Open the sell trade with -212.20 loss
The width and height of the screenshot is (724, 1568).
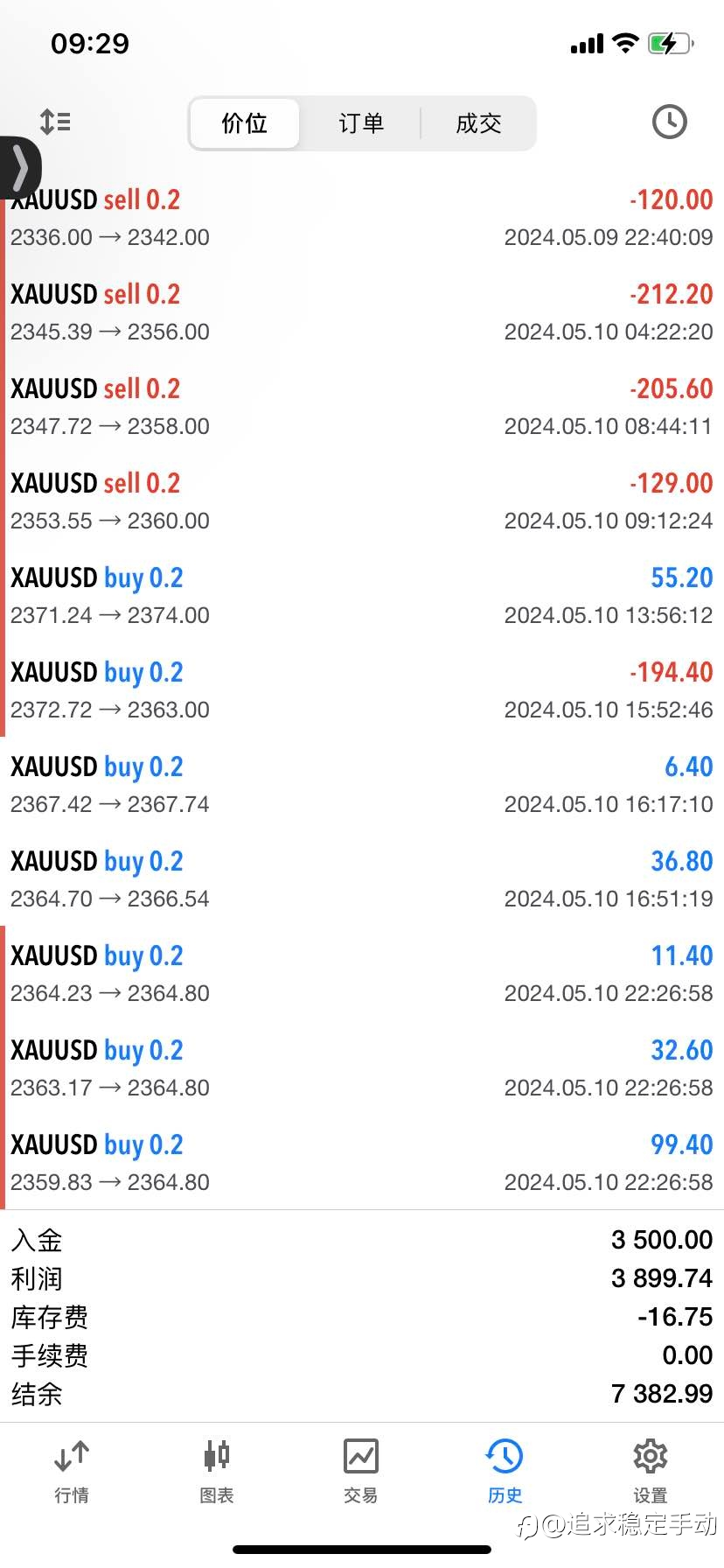pos(362,311)
